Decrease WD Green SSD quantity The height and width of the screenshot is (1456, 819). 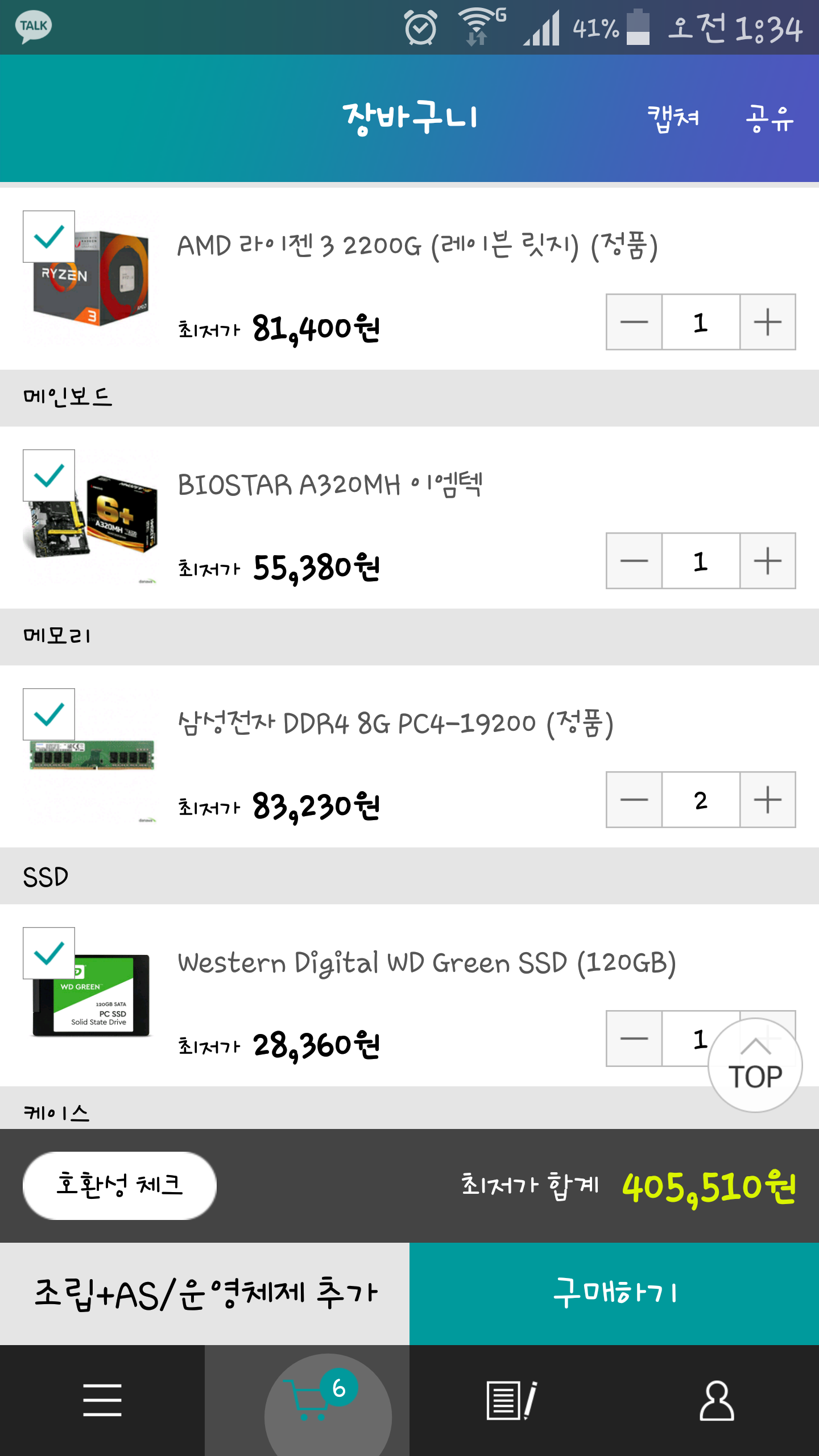click(x=634, y=1039)
